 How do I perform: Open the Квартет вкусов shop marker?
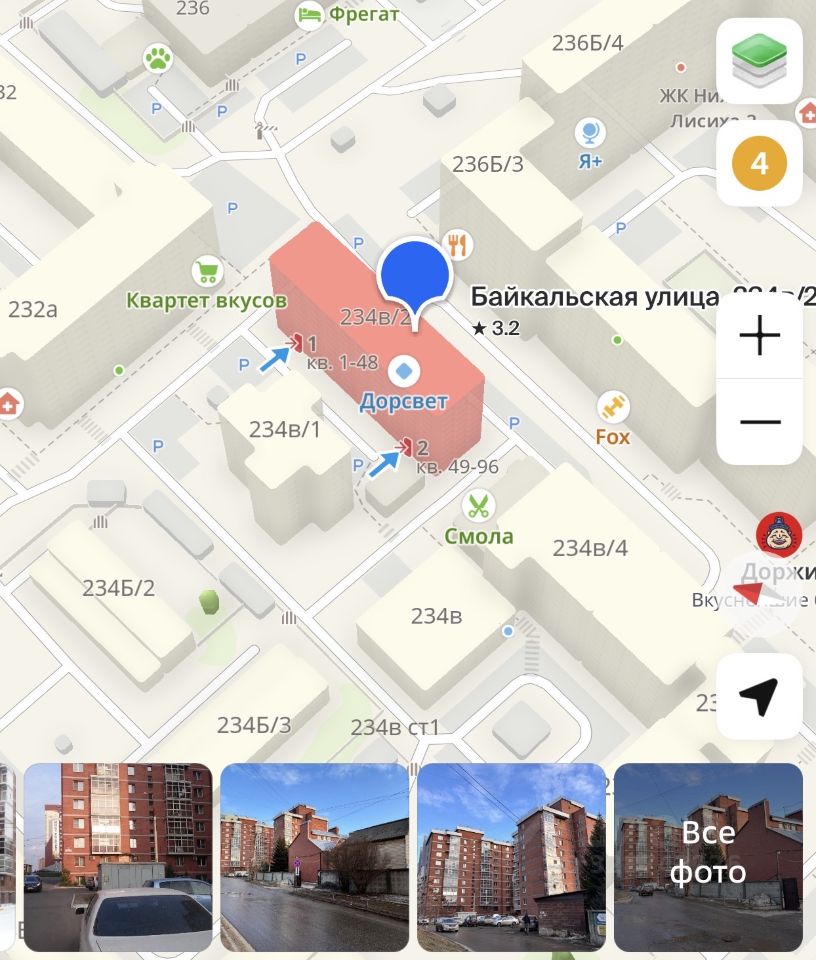click(x=207, y=271)
